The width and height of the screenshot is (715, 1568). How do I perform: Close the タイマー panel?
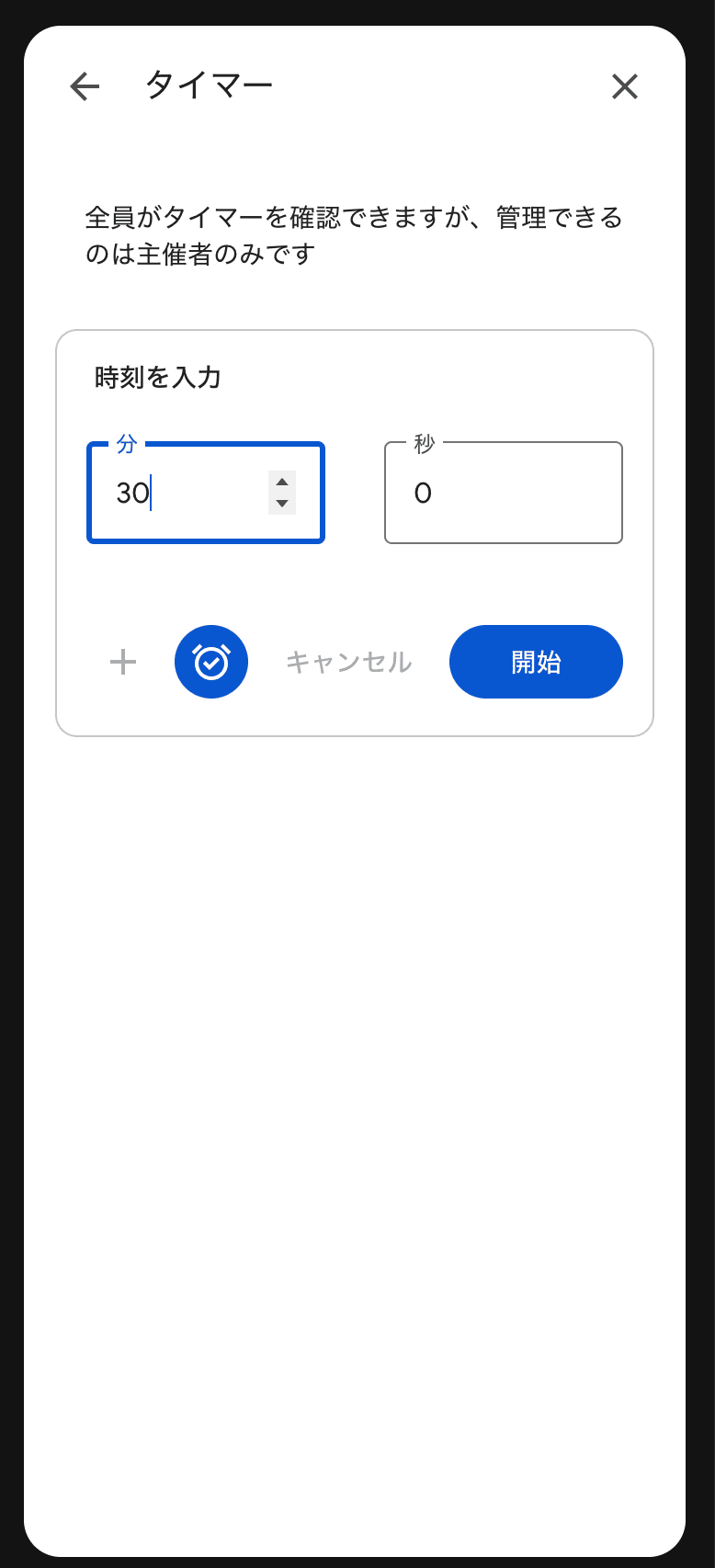point(625,86)
